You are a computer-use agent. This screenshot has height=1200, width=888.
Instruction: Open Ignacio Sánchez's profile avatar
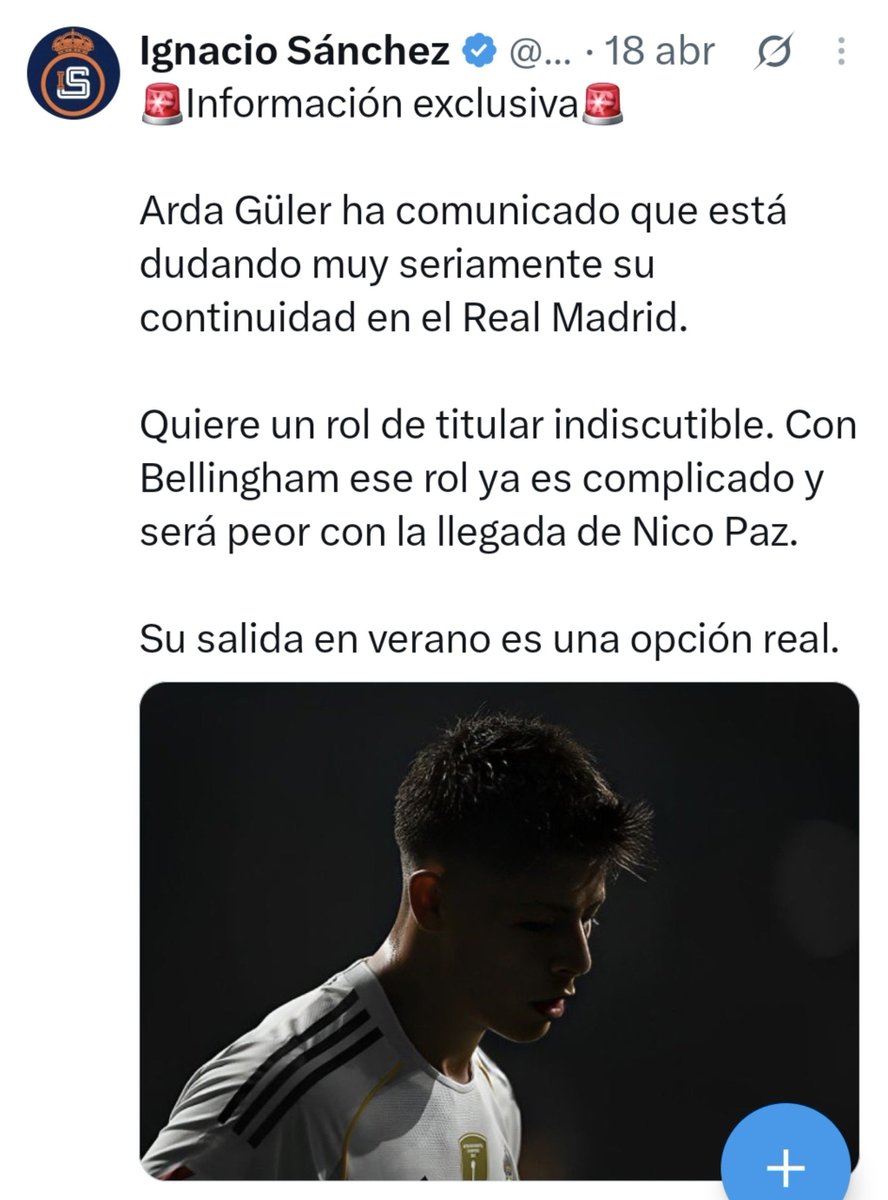pos(72,73)
